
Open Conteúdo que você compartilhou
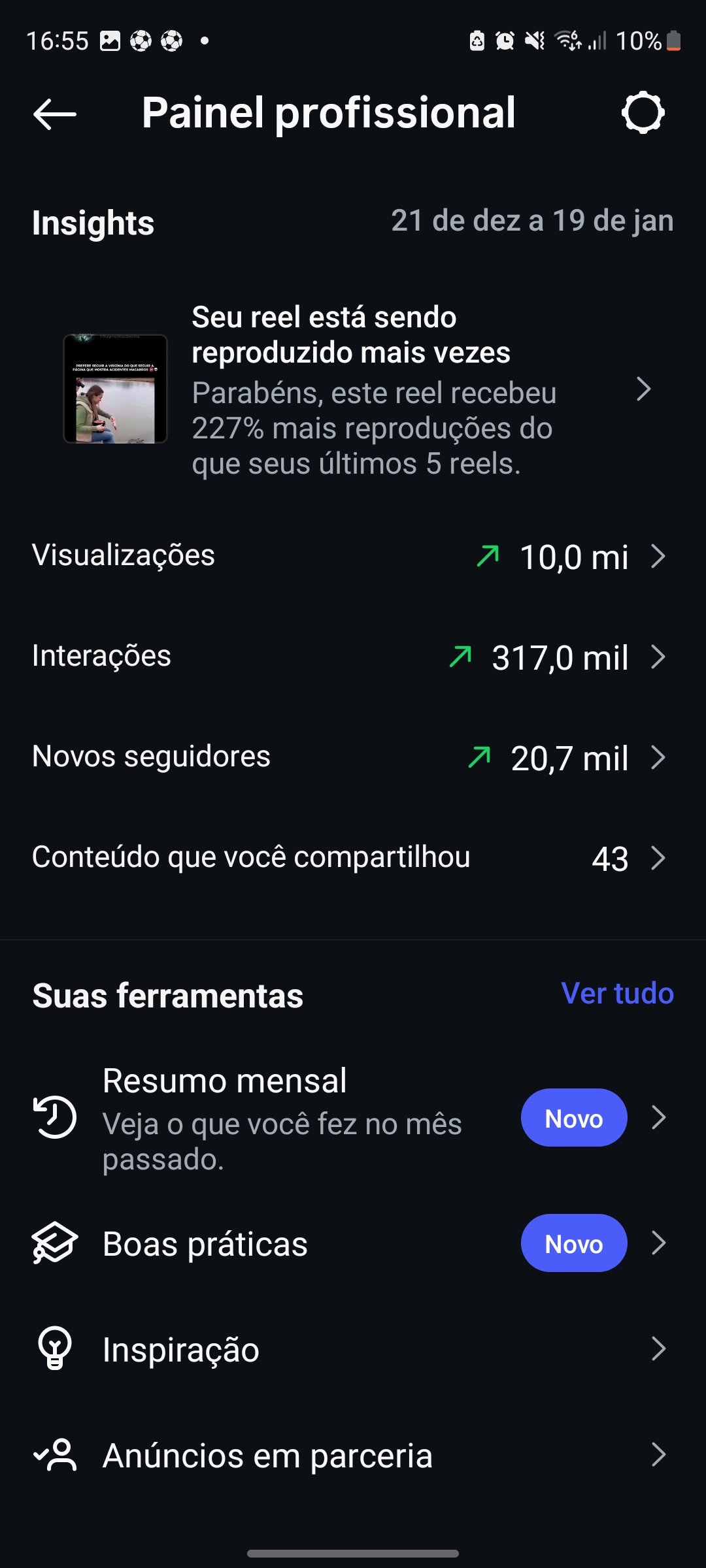(x=353, y=858)
